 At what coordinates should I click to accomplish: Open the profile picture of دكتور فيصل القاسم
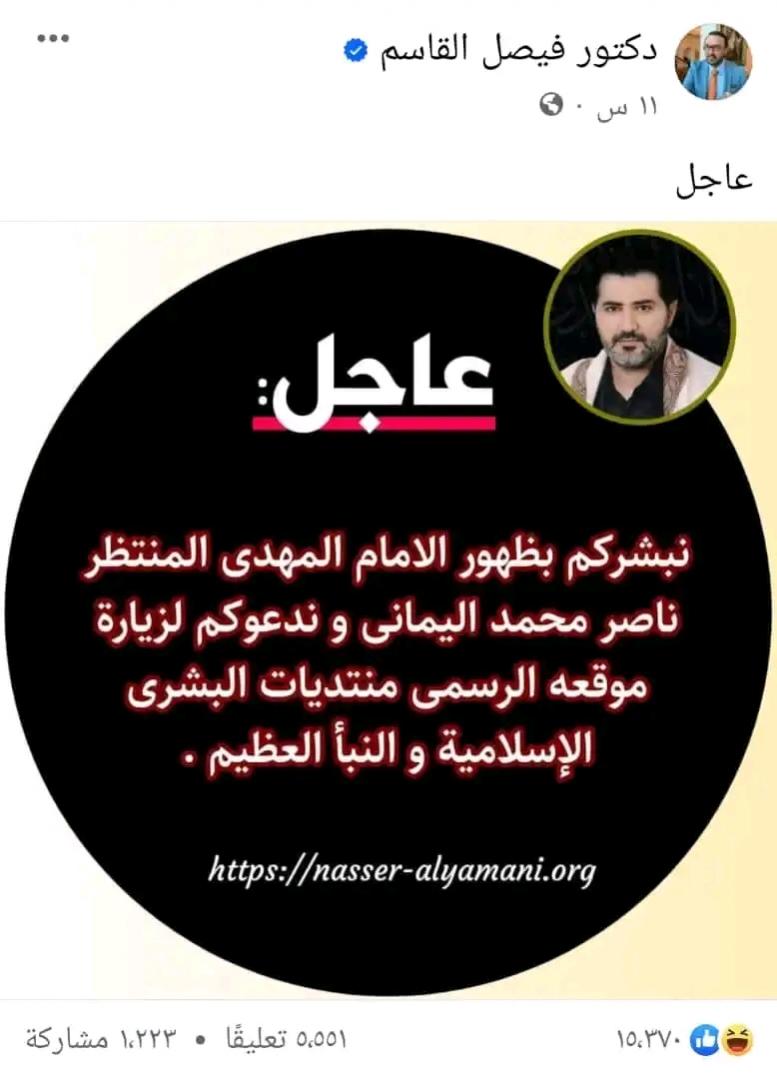click(x=714, y=62)
